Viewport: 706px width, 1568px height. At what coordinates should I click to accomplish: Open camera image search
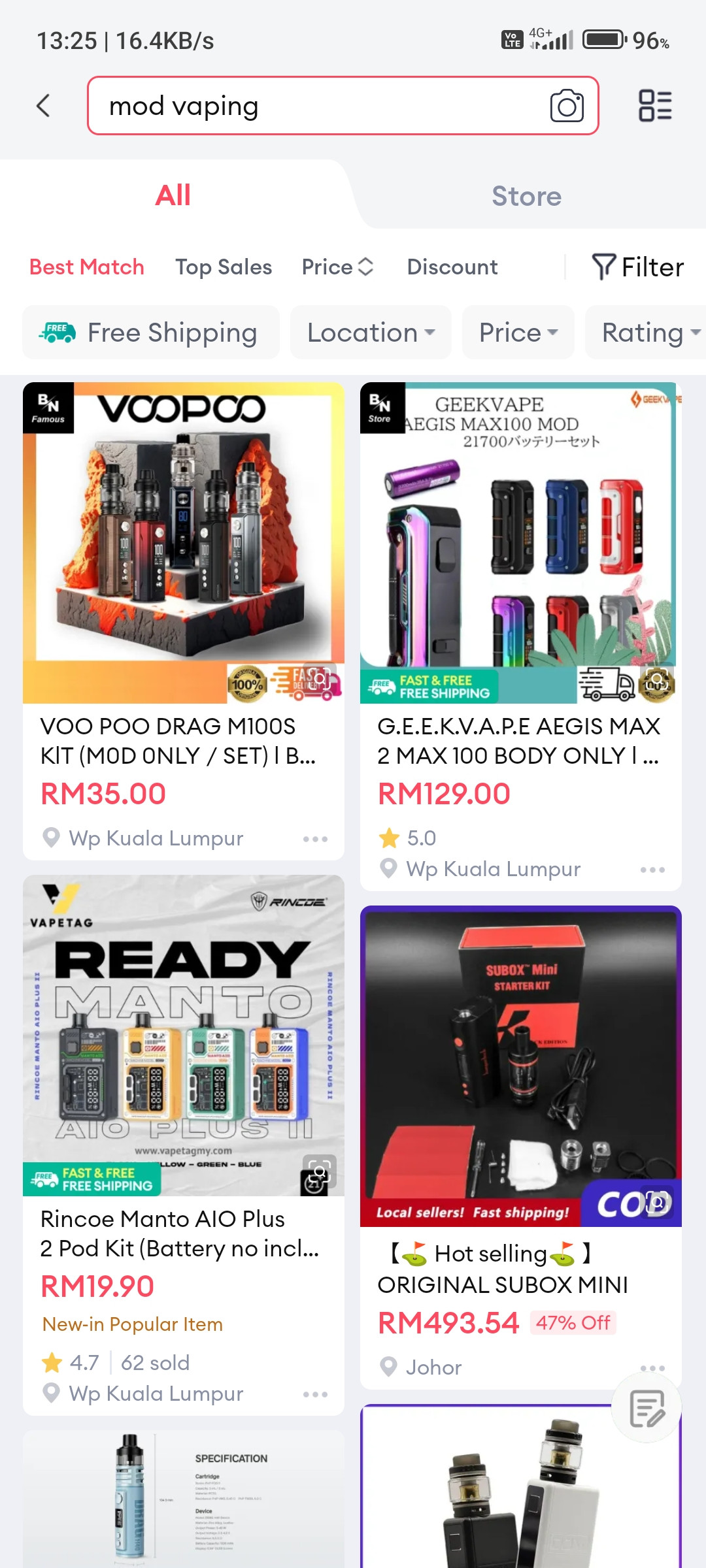click(x=567, y=106)
